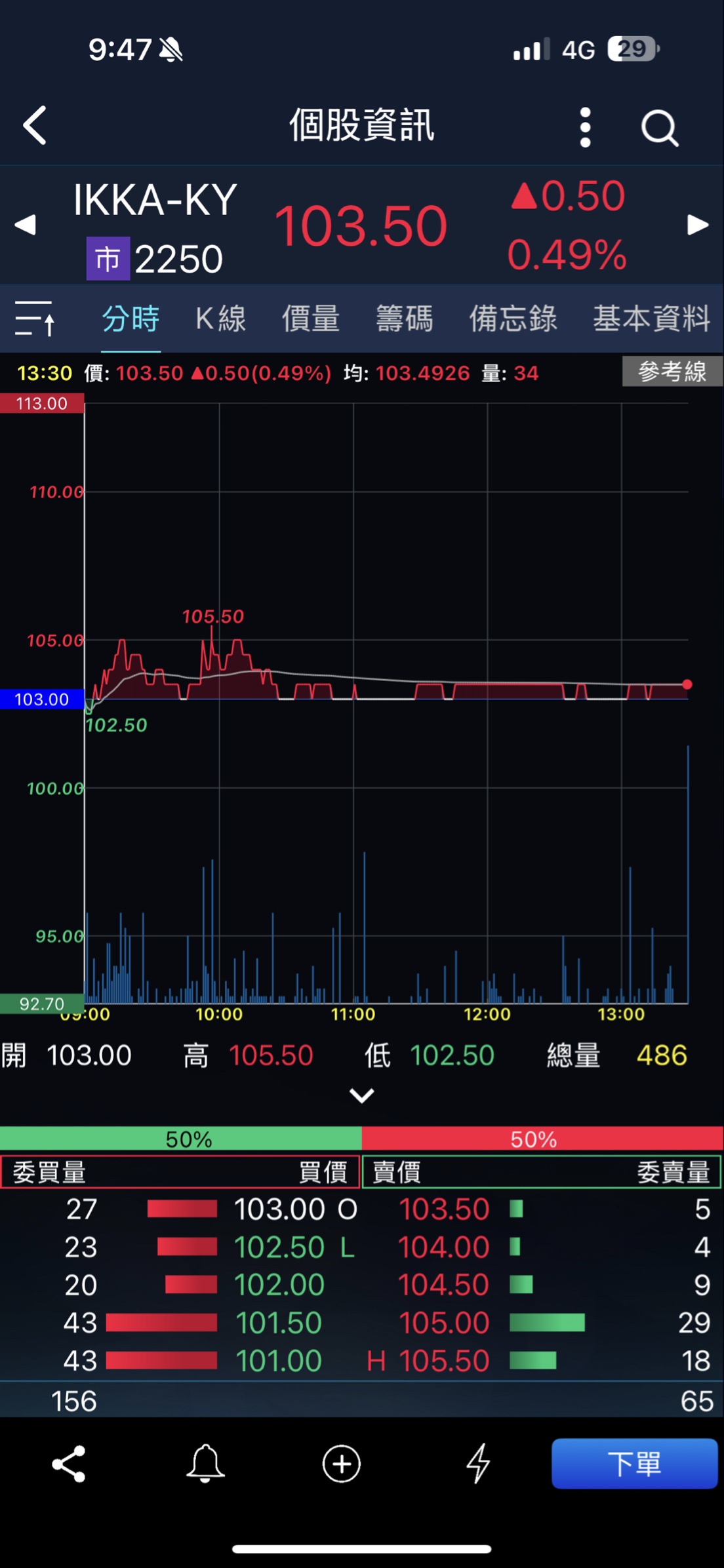Go back from stock info page

point(35,125)
